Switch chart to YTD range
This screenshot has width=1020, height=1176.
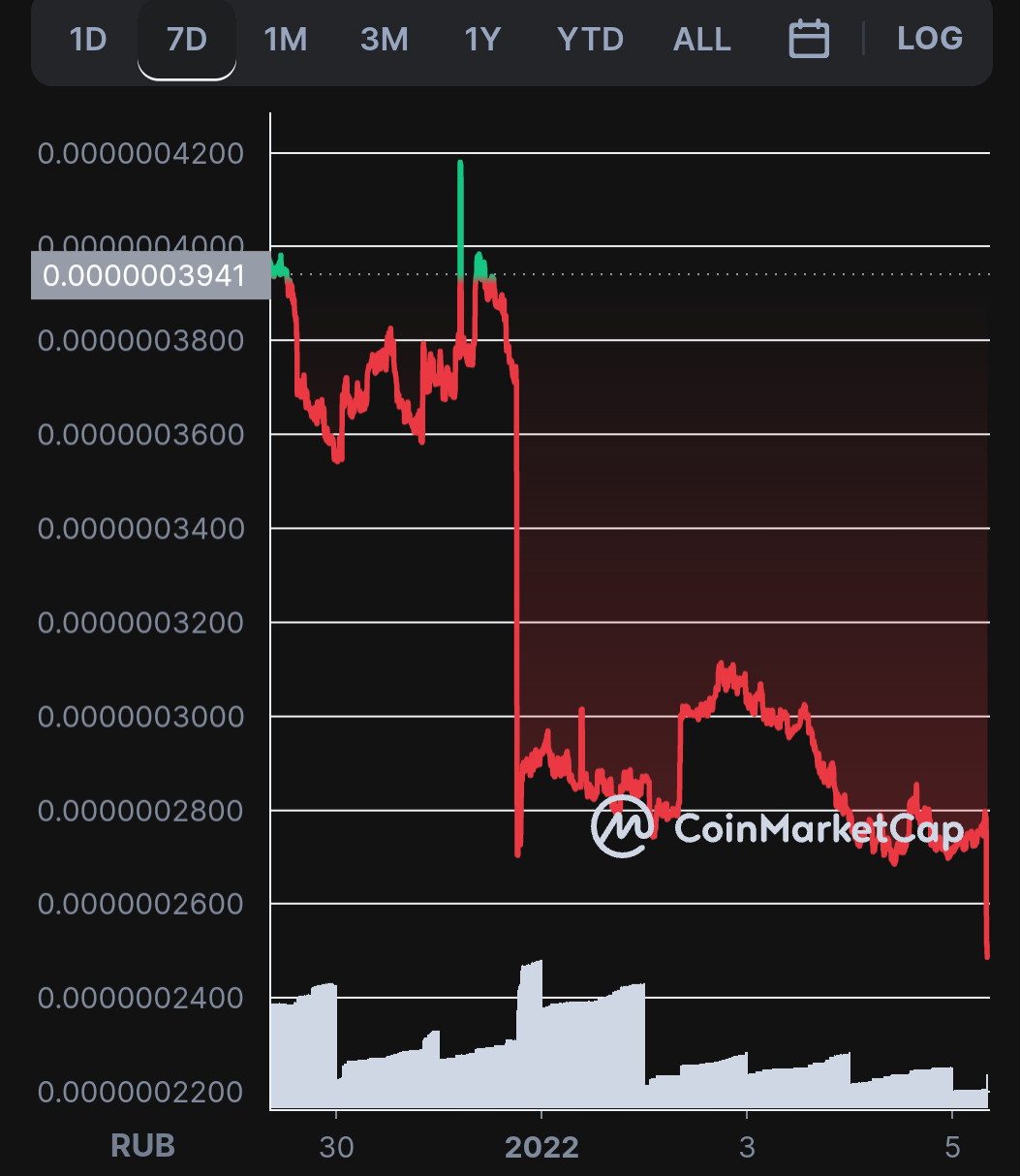tap(590, 40)
